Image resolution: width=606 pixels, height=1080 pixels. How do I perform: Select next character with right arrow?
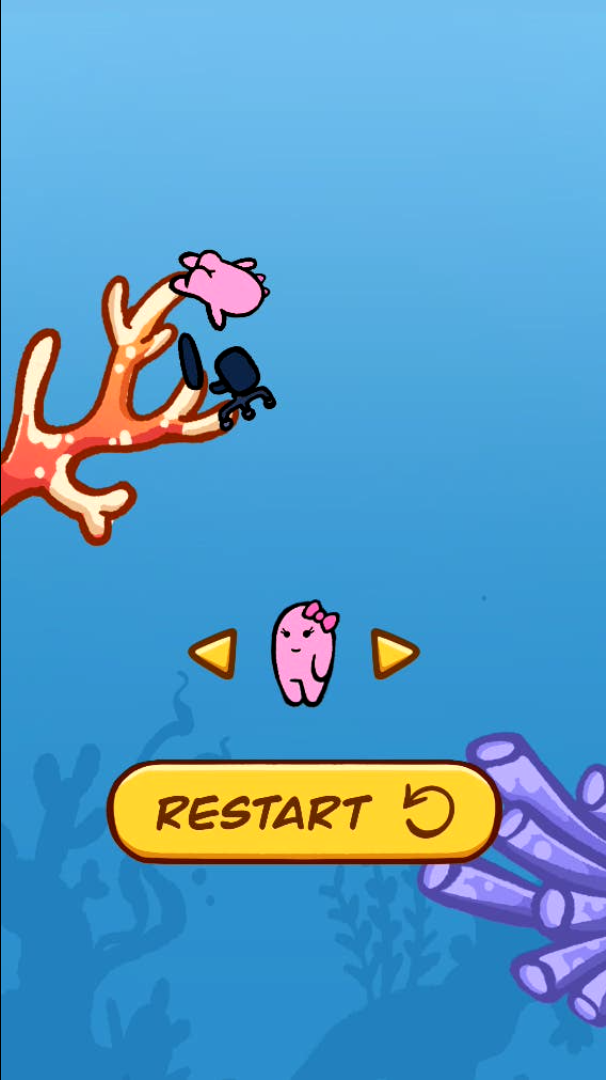pyautogui.click(x=393, y=654)
